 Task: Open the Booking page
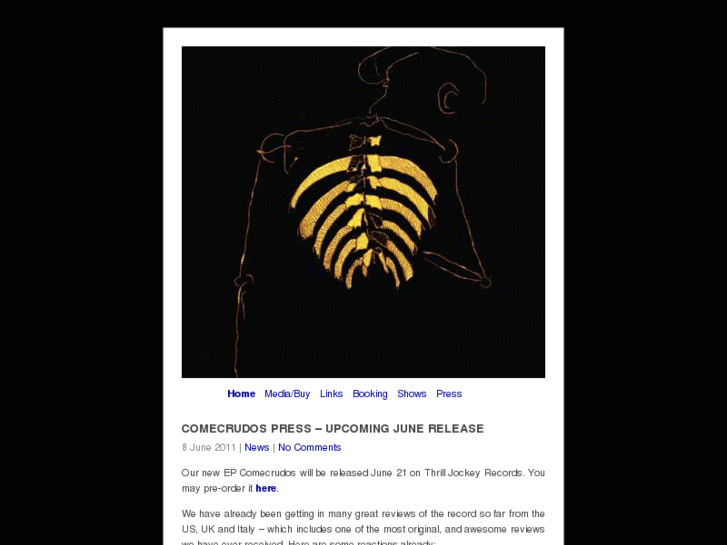pyautogui.click(x=370, y=394)
